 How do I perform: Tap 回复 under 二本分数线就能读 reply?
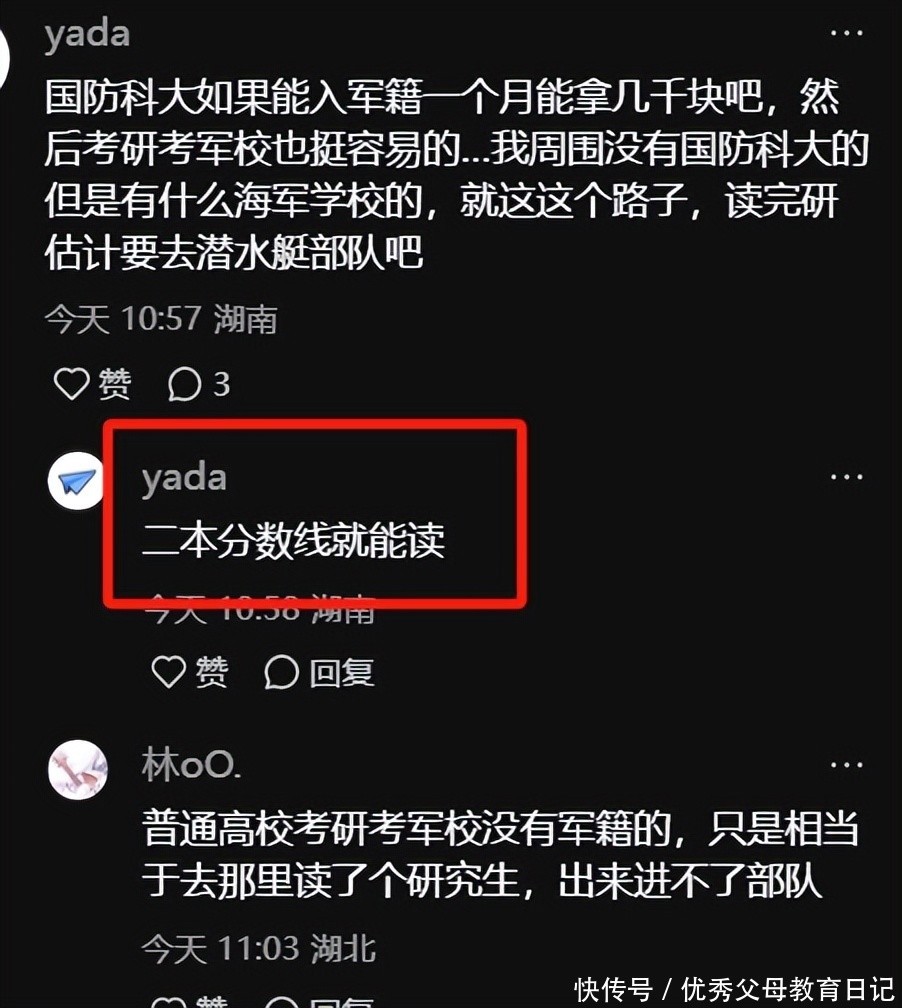coord(320,673)
